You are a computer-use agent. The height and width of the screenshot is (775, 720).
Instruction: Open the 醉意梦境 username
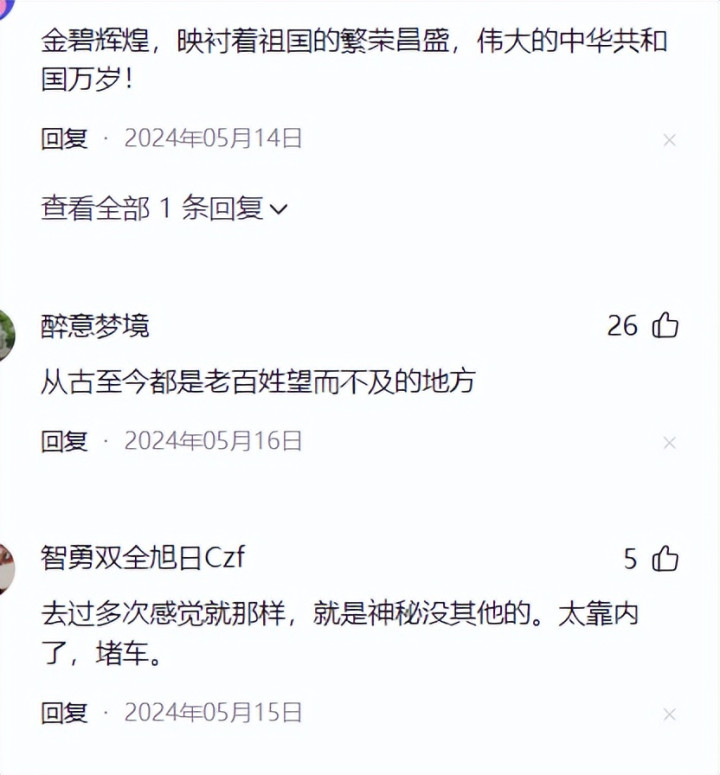click(x=95, y=326)
